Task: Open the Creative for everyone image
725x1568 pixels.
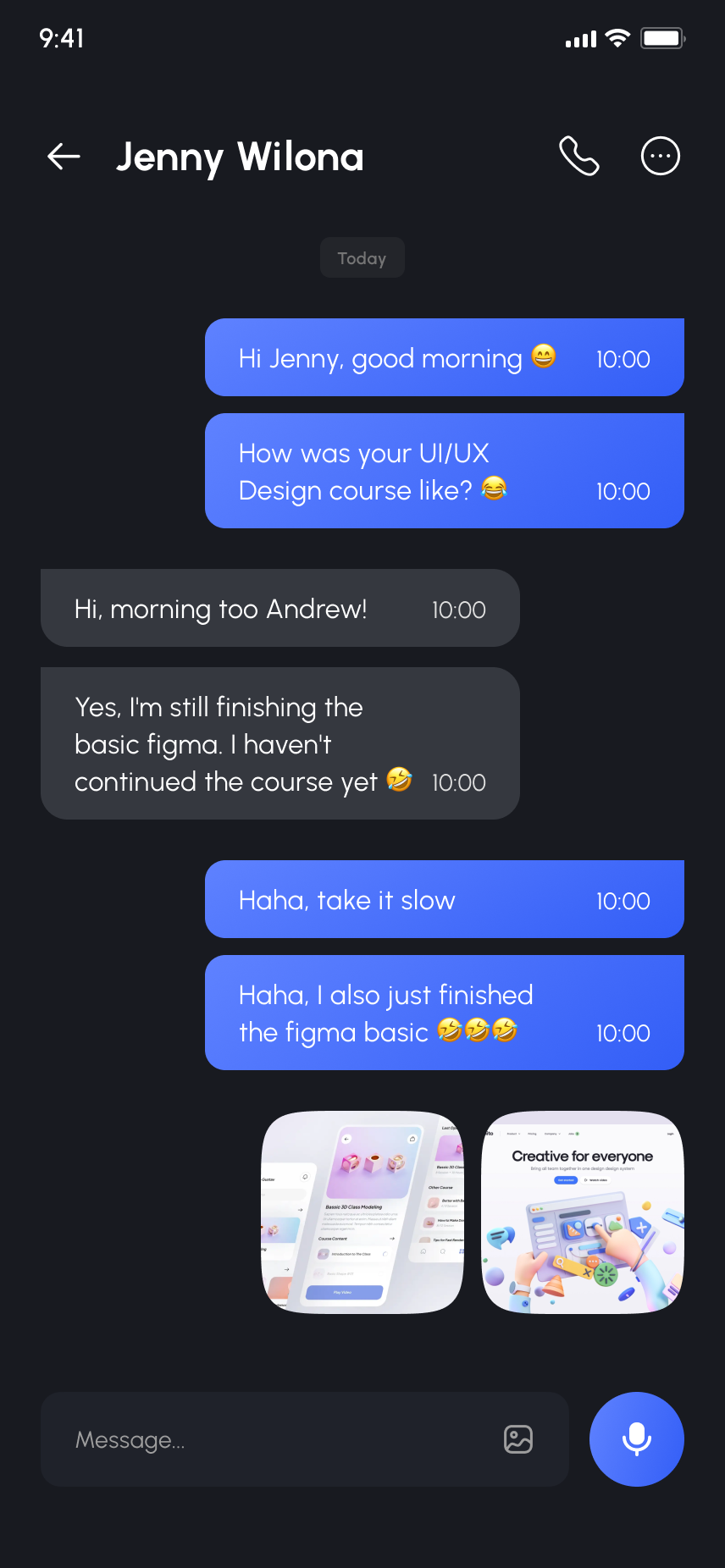Action: 583,1212
